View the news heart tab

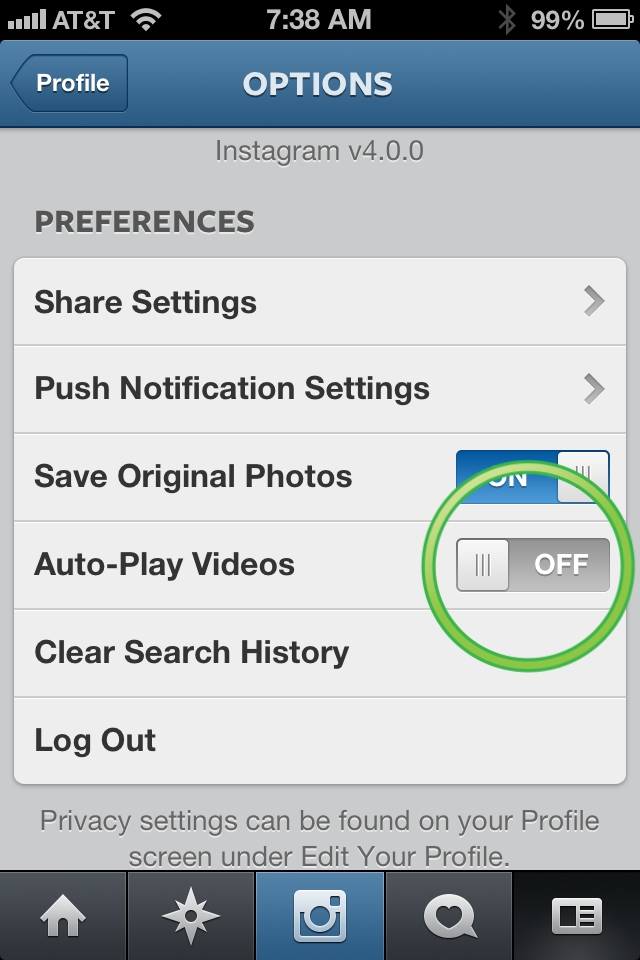coord(448,916)
